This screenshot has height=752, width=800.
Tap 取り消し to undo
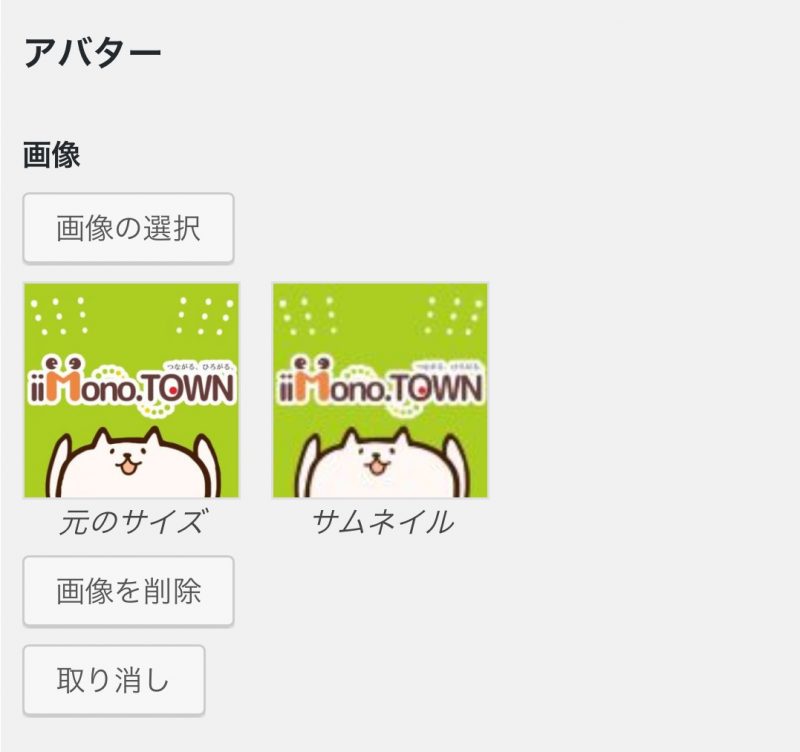click(x=113, y=680)
